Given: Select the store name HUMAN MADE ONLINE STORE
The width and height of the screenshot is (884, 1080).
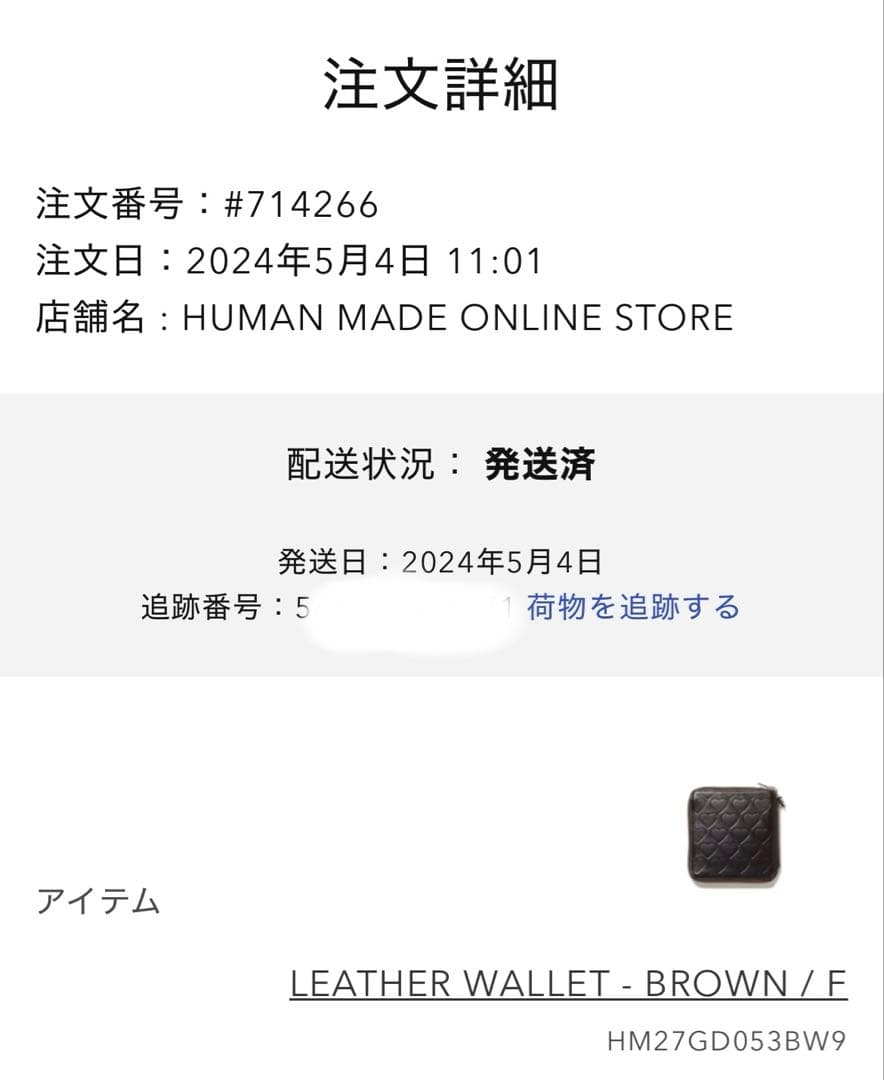Looking at the screenshot, I should click(455, 318).
